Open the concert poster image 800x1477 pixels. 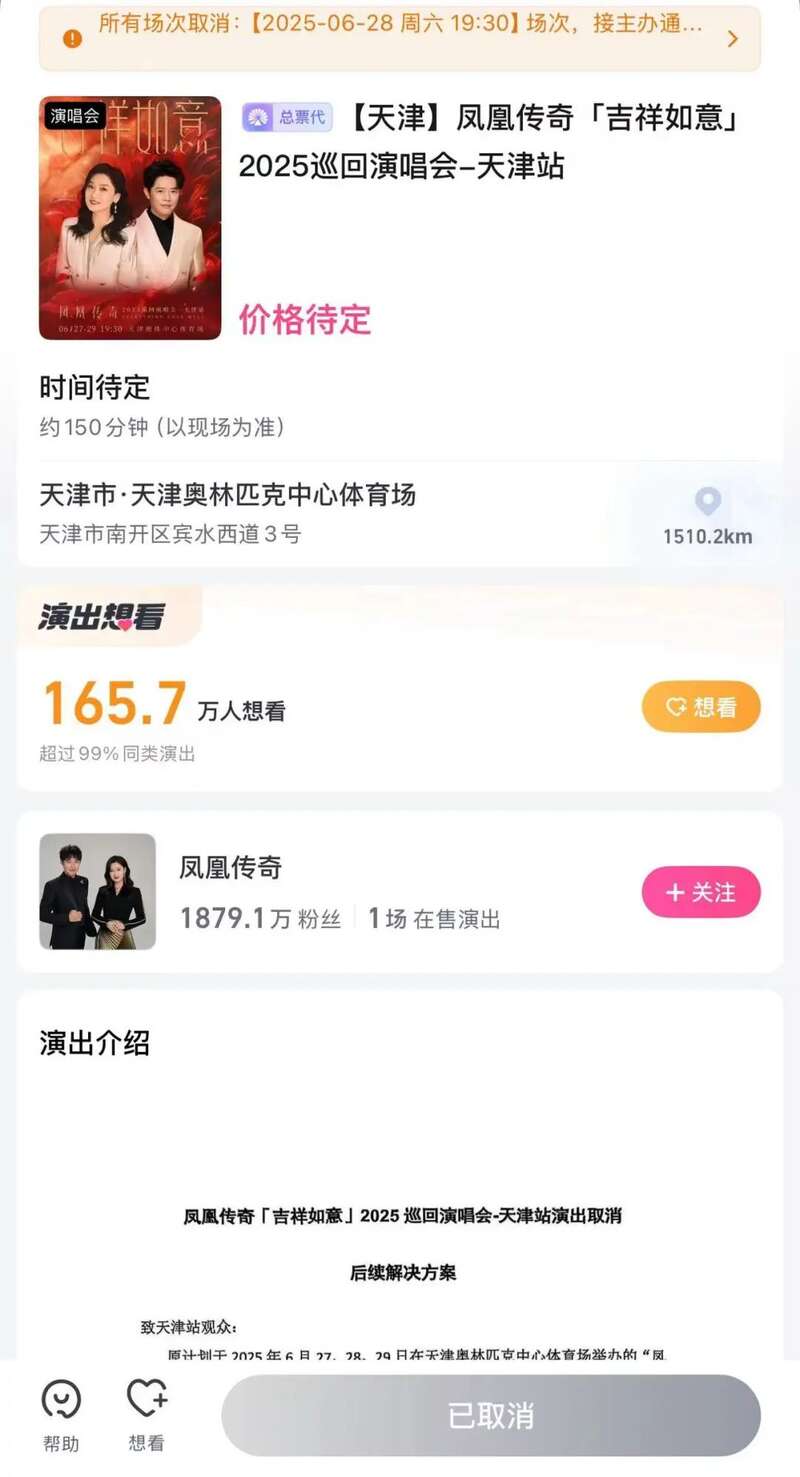pos(130,218)
